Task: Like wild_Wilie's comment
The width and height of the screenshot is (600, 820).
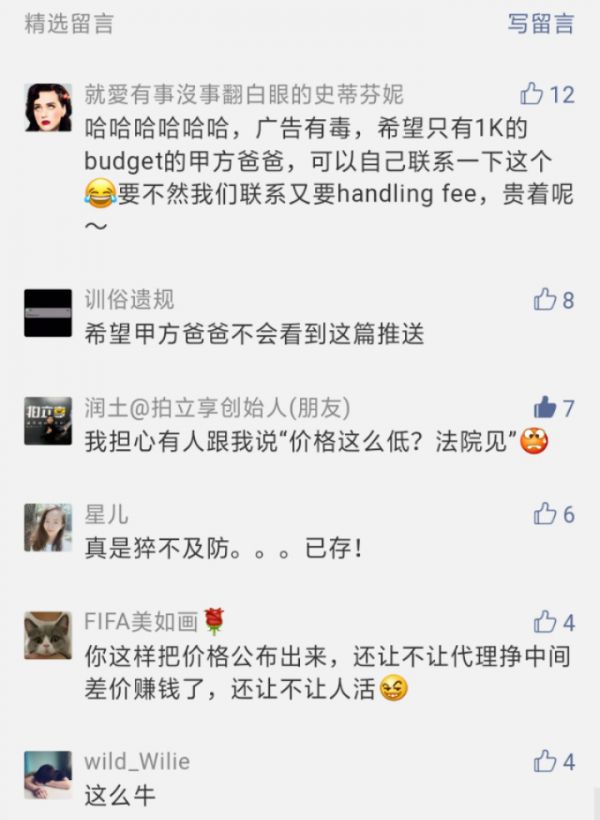Action: pos(544,761)
